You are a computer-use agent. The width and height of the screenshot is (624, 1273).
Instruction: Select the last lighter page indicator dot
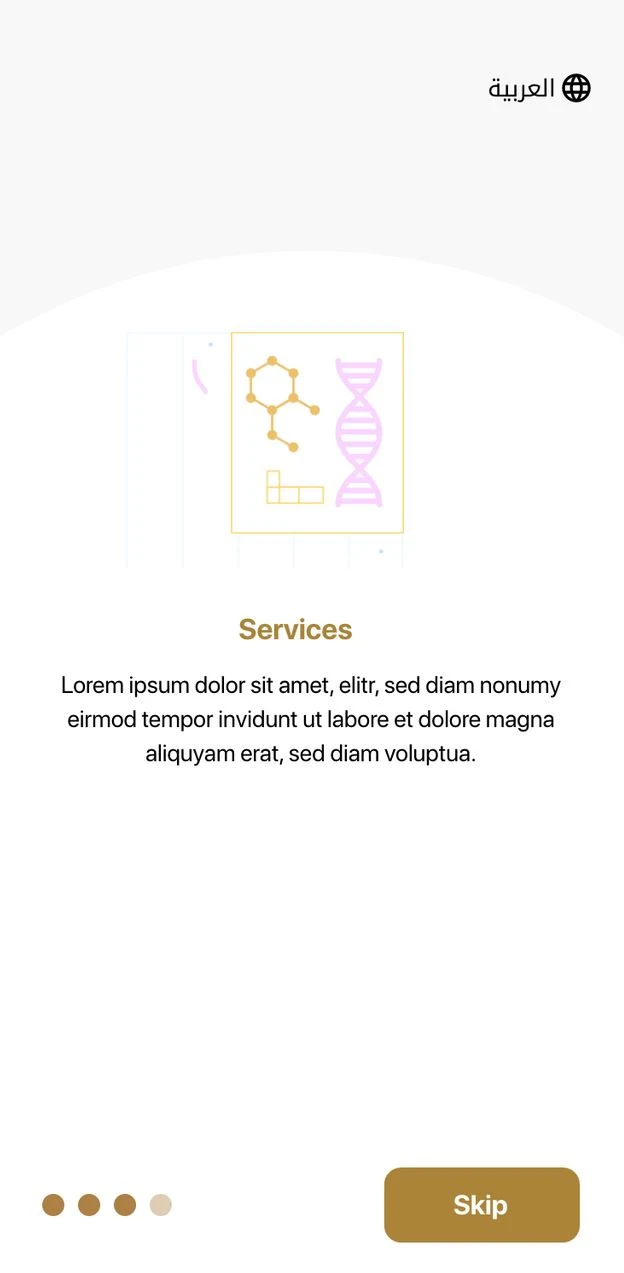click(x=161, y=1205)
